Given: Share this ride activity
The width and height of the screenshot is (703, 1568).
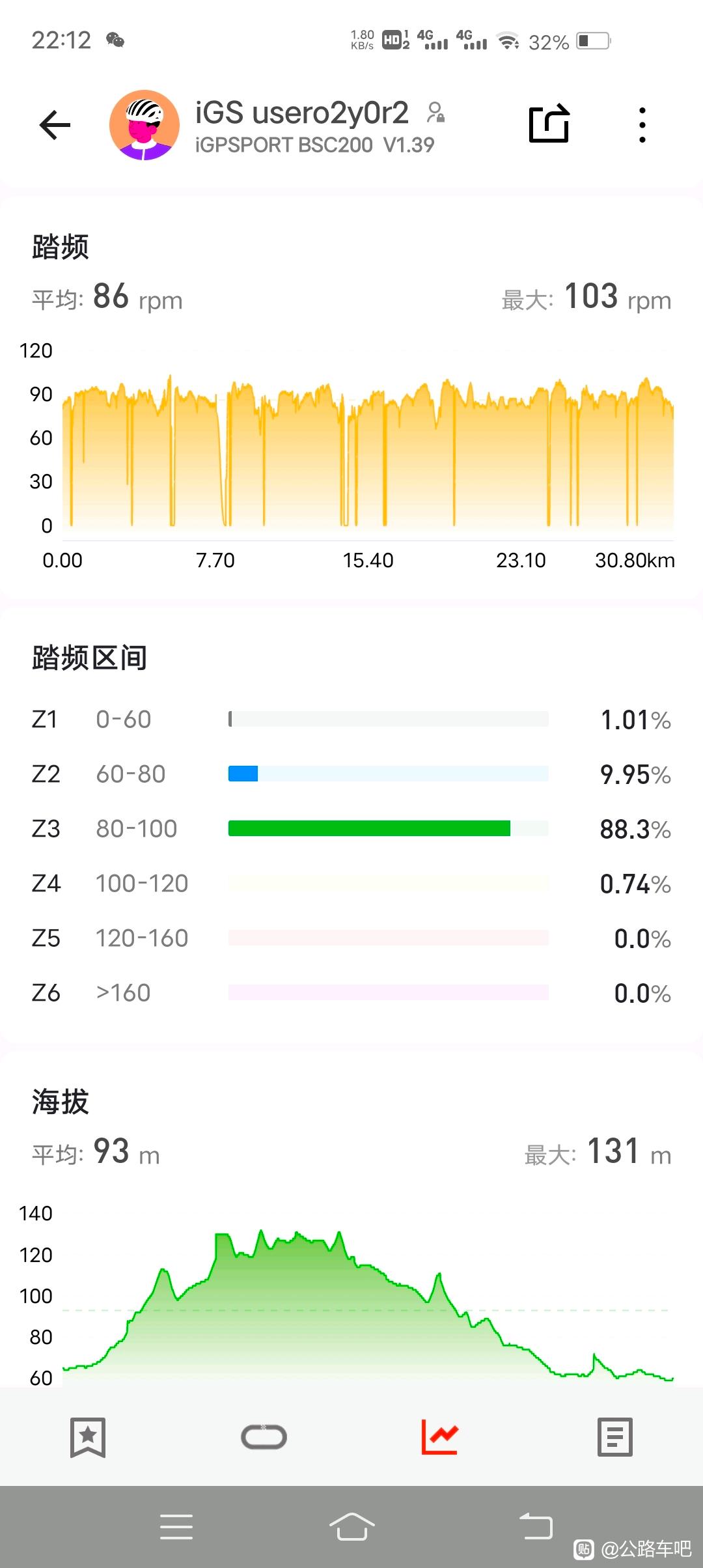Looking at the screenshot, I should (549, 124).
